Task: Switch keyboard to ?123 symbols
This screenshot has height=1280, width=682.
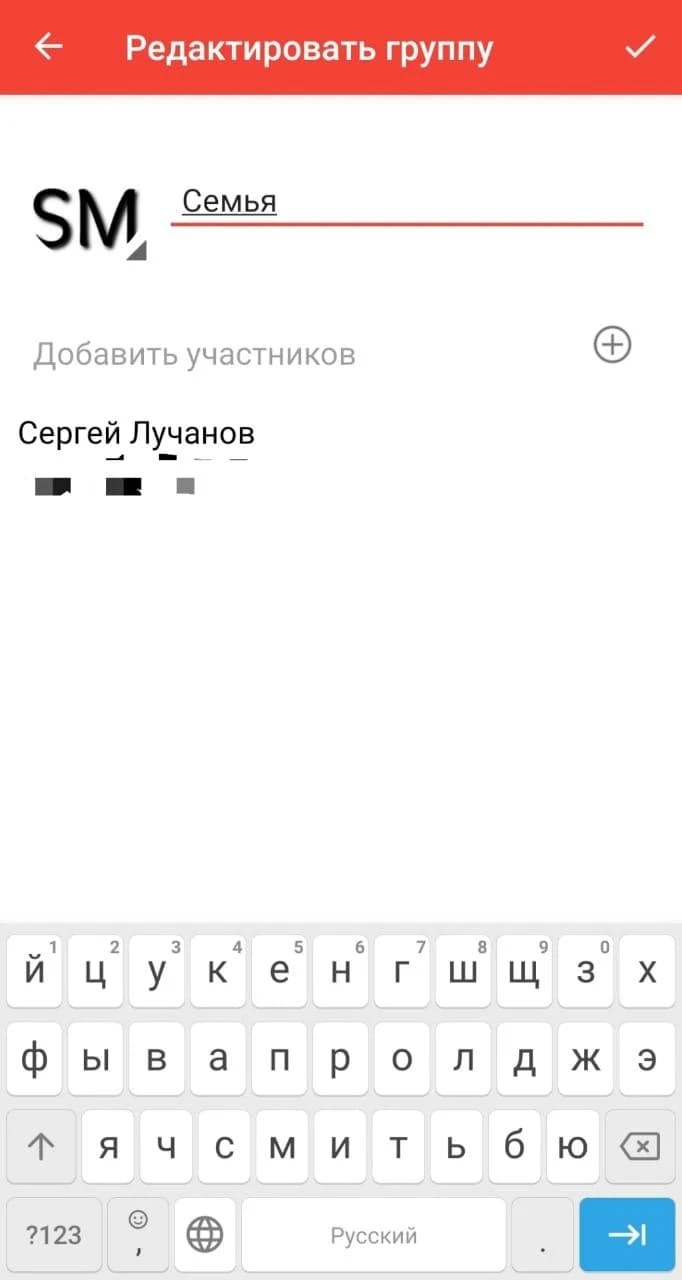Action: [54, 1235]
